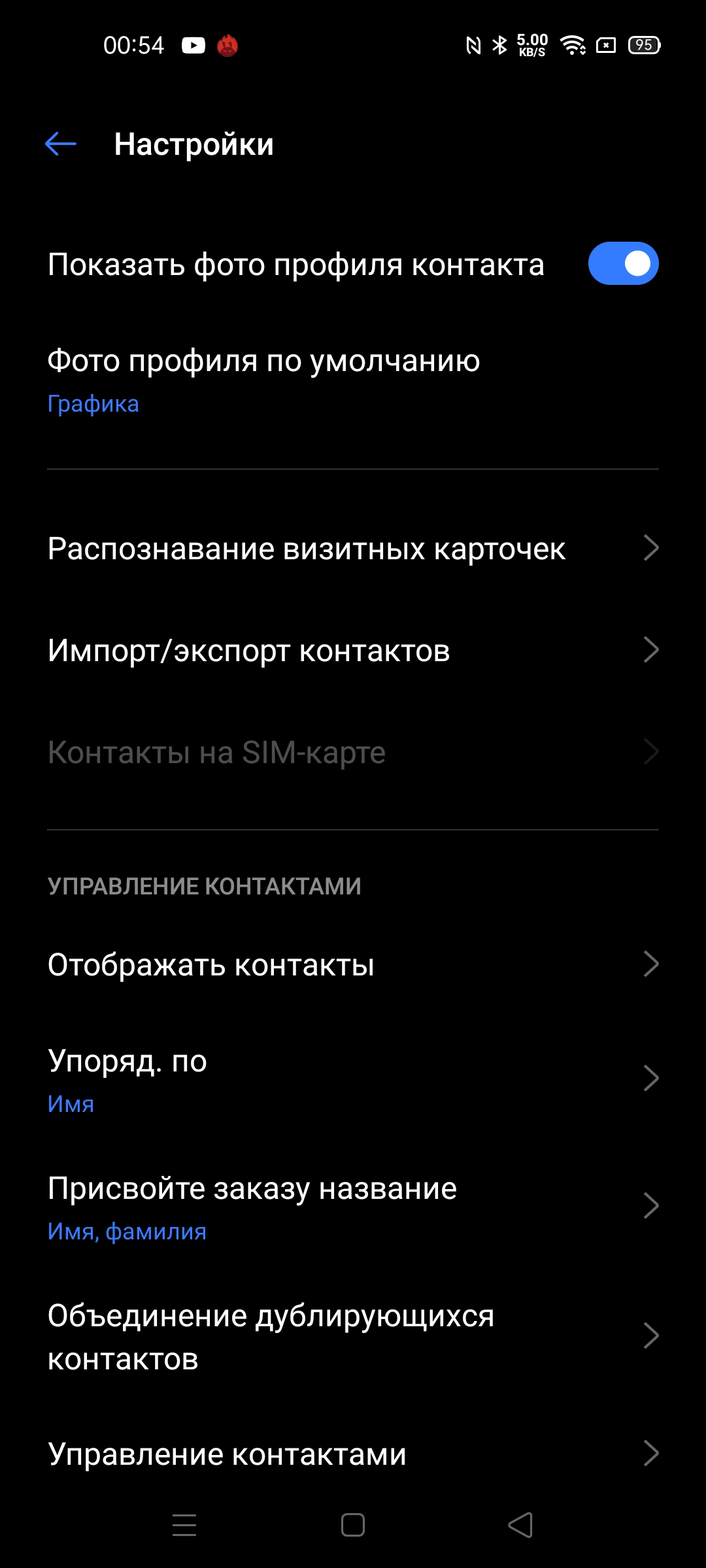Open recent apps from navigation bar

[184, 1526]
